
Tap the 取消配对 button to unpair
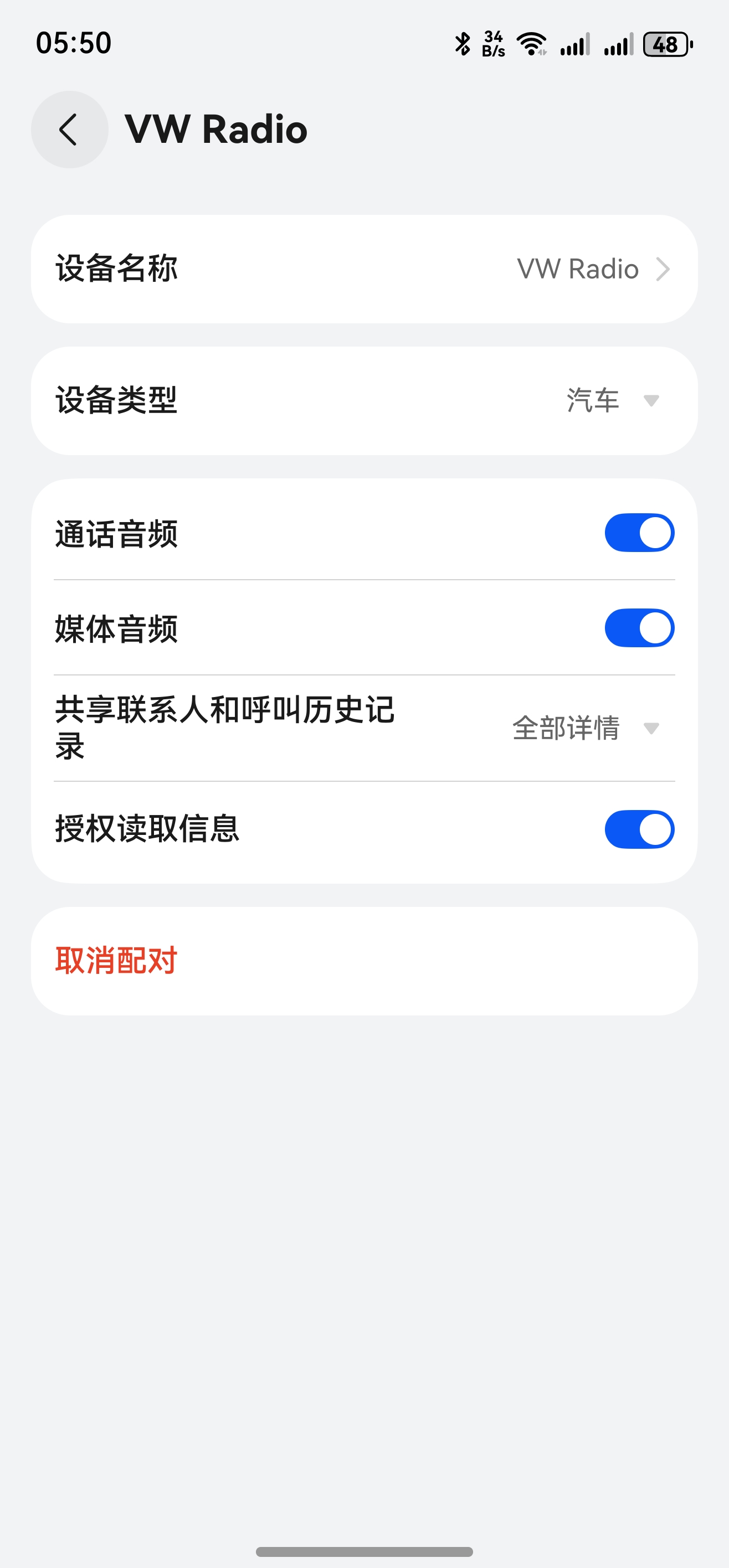coord(116,959)
